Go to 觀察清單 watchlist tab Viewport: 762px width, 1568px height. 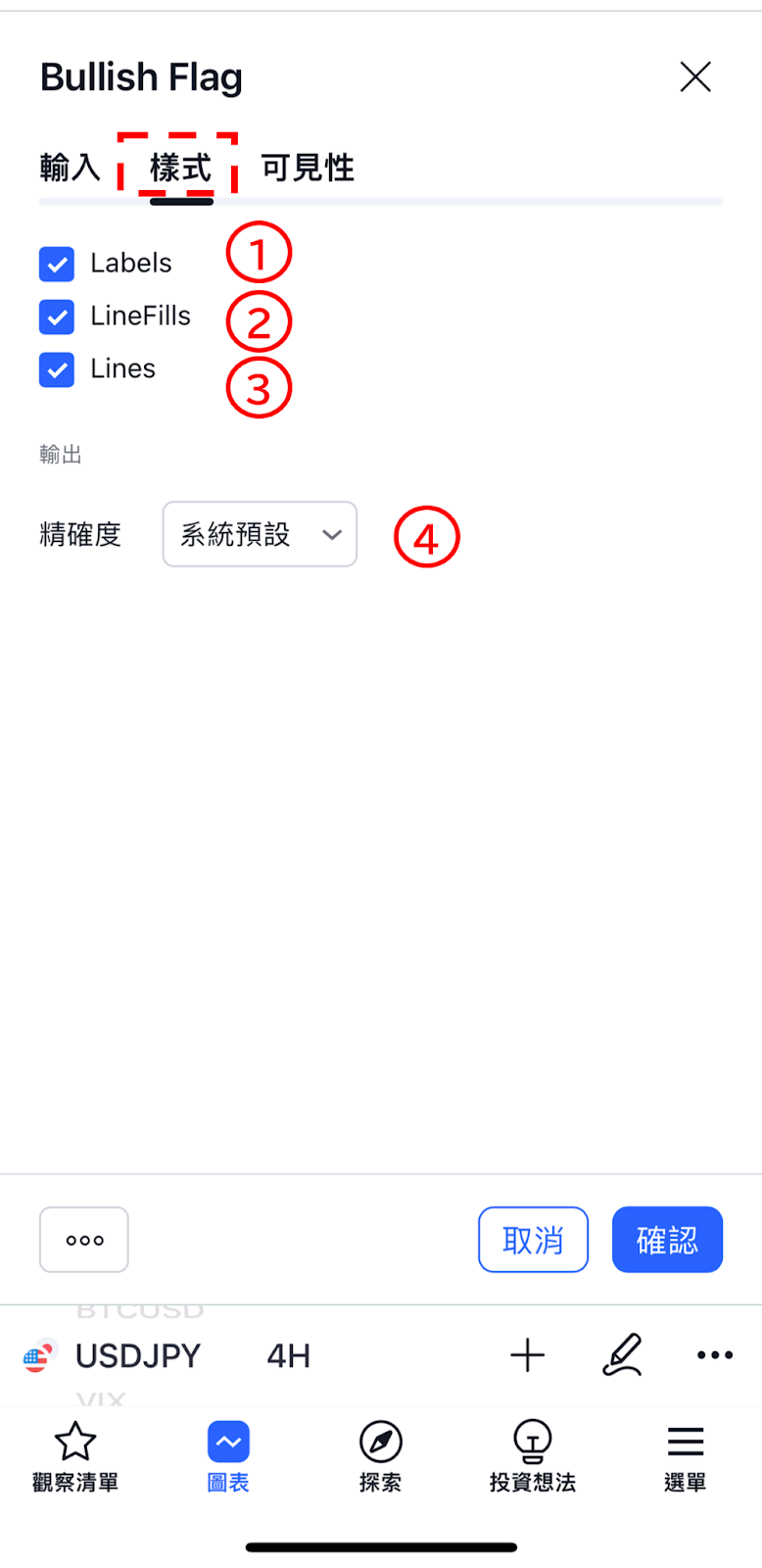(75, 1457)
